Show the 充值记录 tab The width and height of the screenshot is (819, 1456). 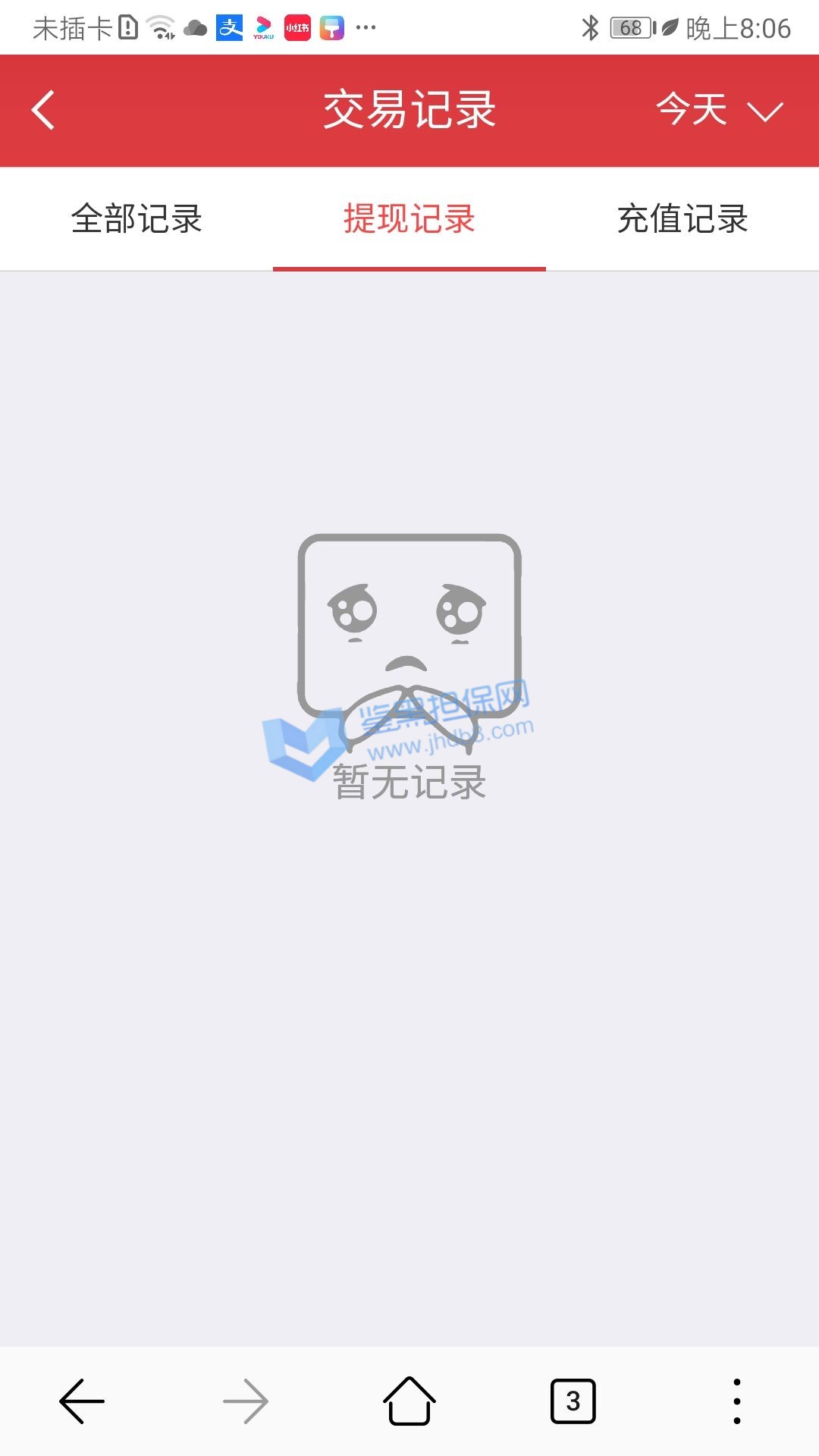(682, 219)
